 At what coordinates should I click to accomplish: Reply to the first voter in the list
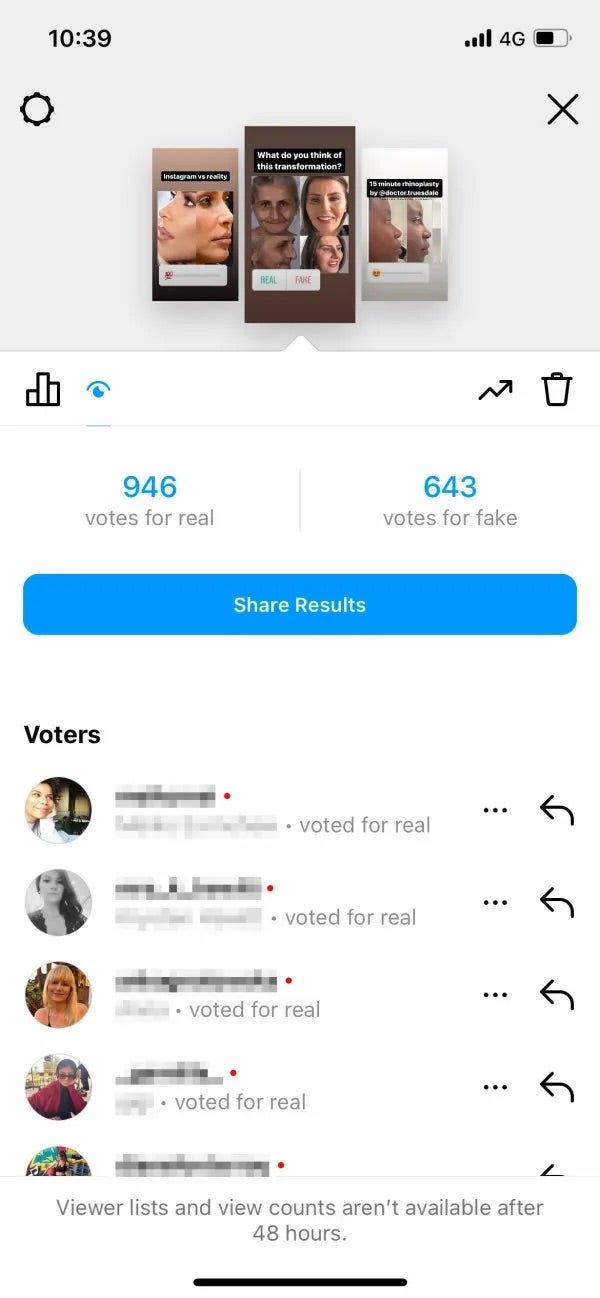557,810
